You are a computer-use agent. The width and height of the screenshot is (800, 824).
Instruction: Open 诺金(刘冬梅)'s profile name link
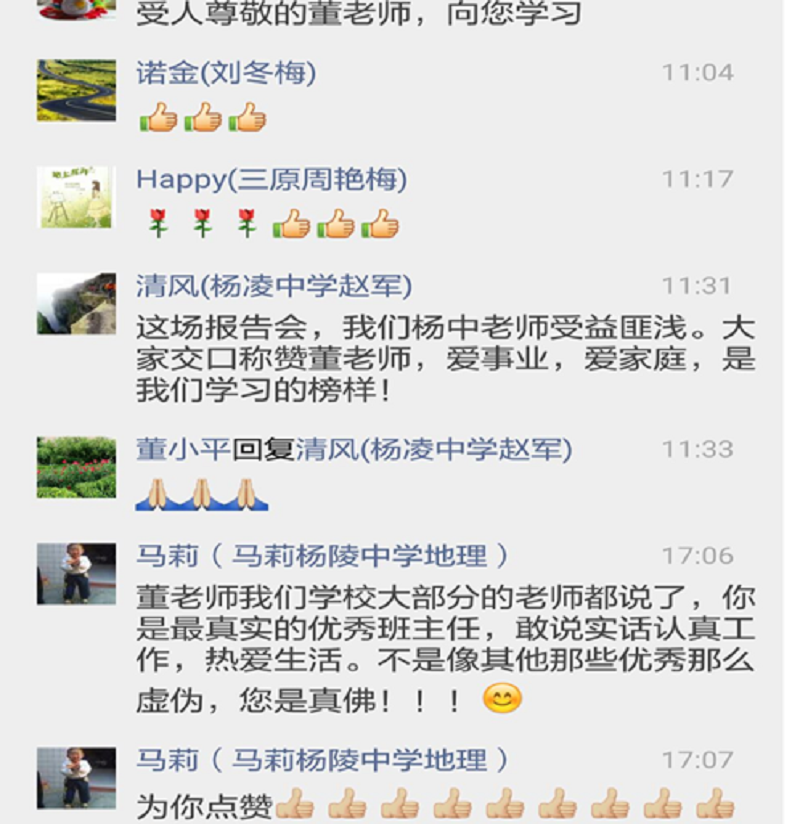[226, 73]
